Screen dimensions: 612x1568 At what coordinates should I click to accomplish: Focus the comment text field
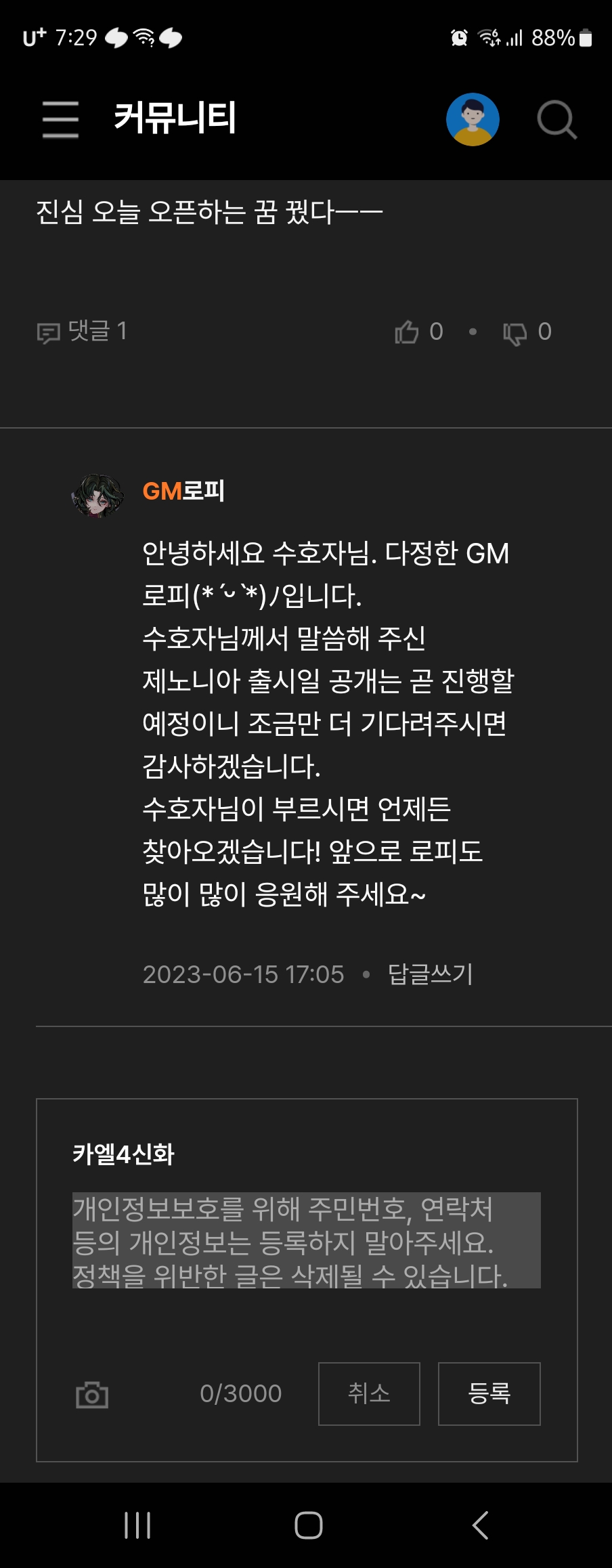306,1240
